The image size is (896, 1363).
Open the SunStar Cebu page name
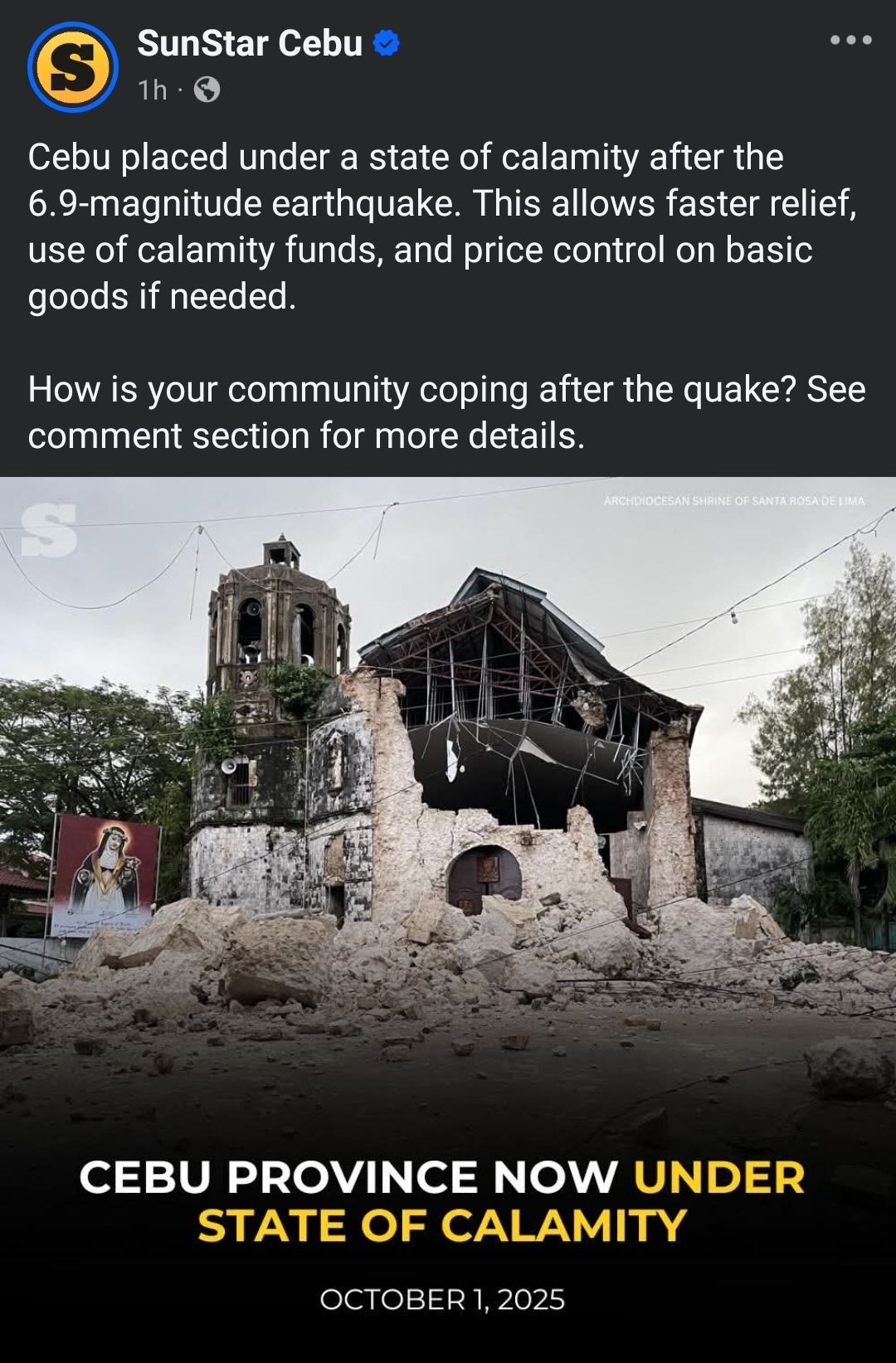250,43
